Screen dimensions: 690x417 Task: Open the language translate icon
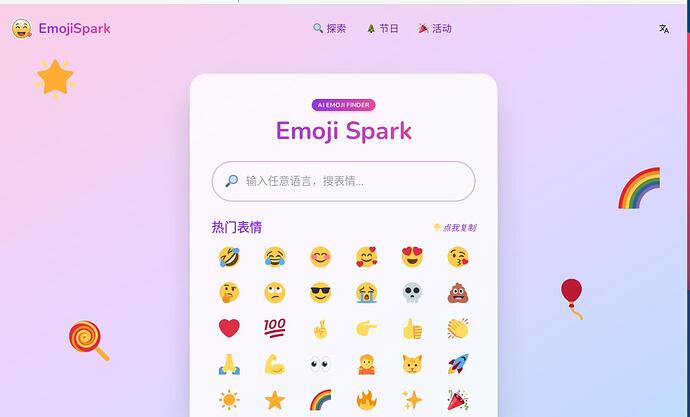point(664,29)
